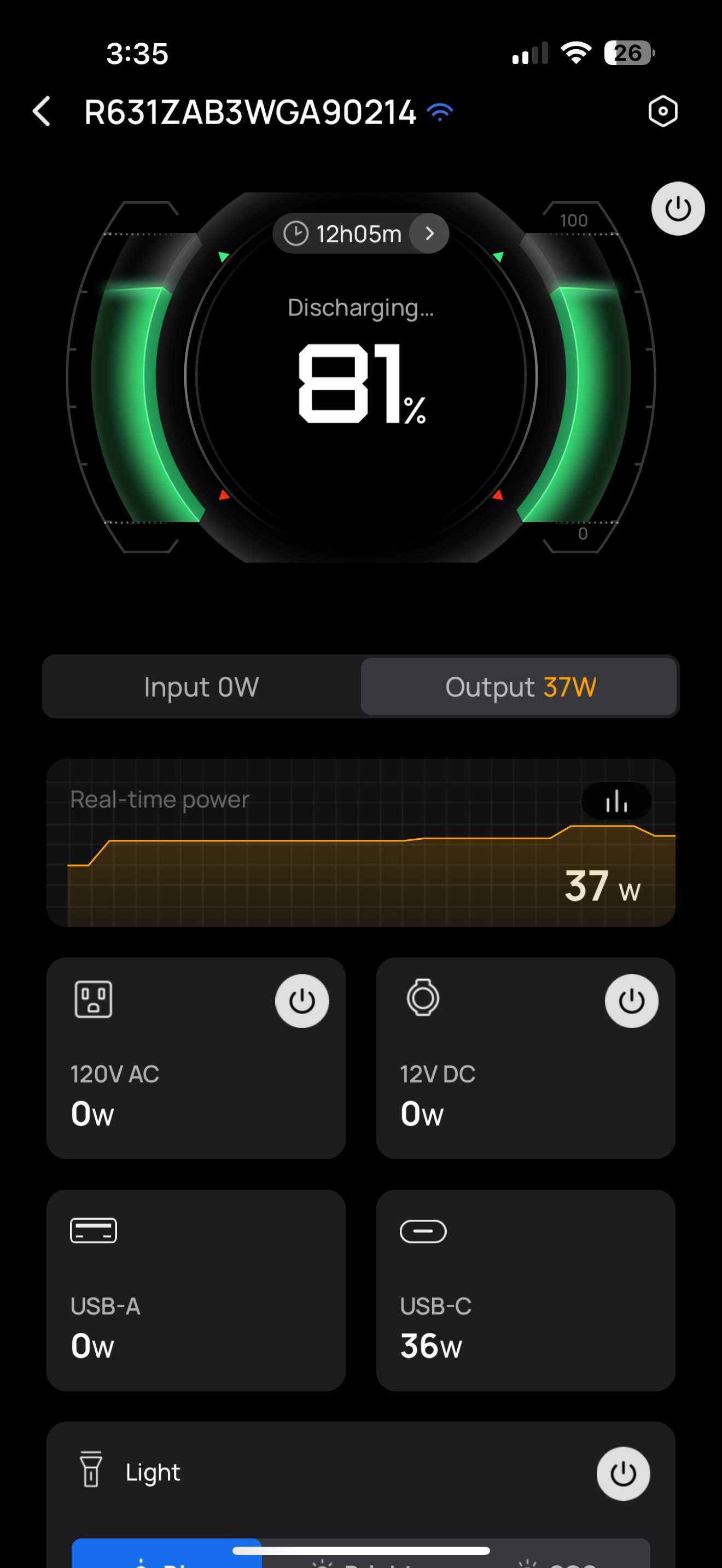Turn on the Light power button
The image size is (722, 1568).
(623, 1473)
